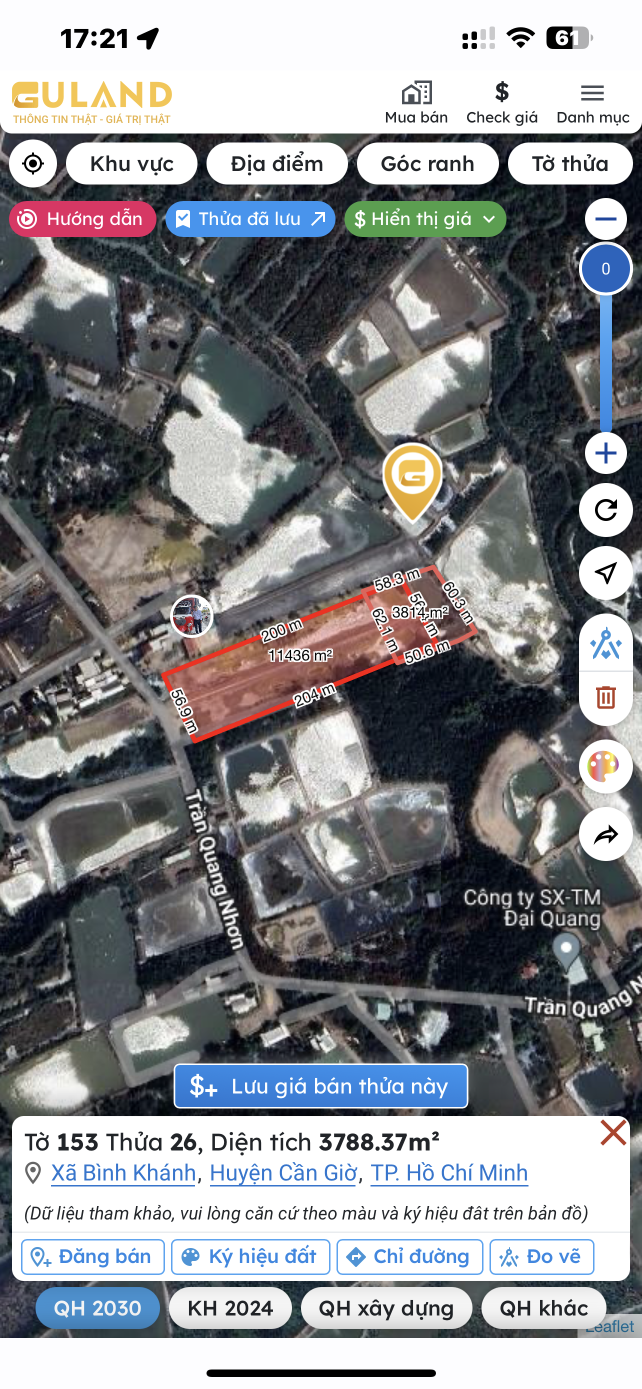Zoom out with the minus button
The height and width of the screenshot is (1389, 642).
605,218
